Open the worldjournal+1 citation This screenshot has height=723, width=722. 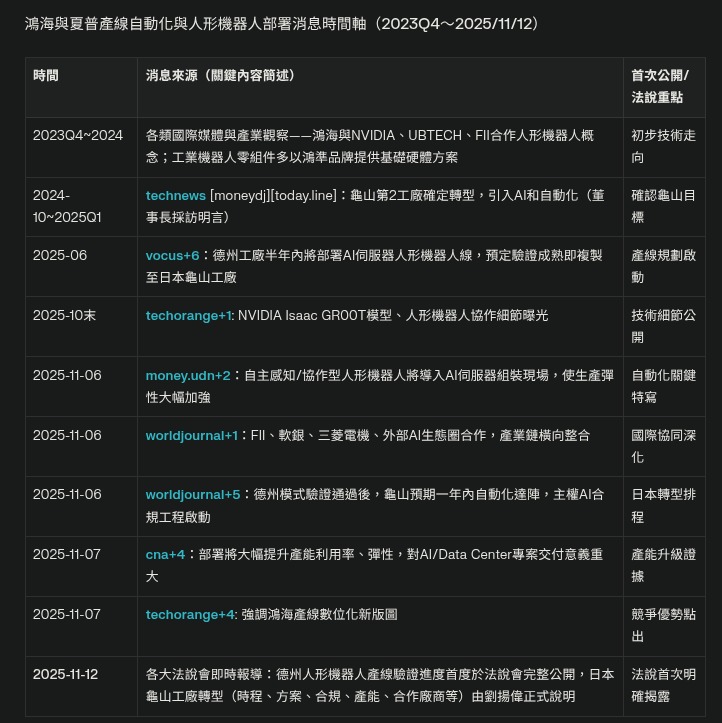pos(192,435)
